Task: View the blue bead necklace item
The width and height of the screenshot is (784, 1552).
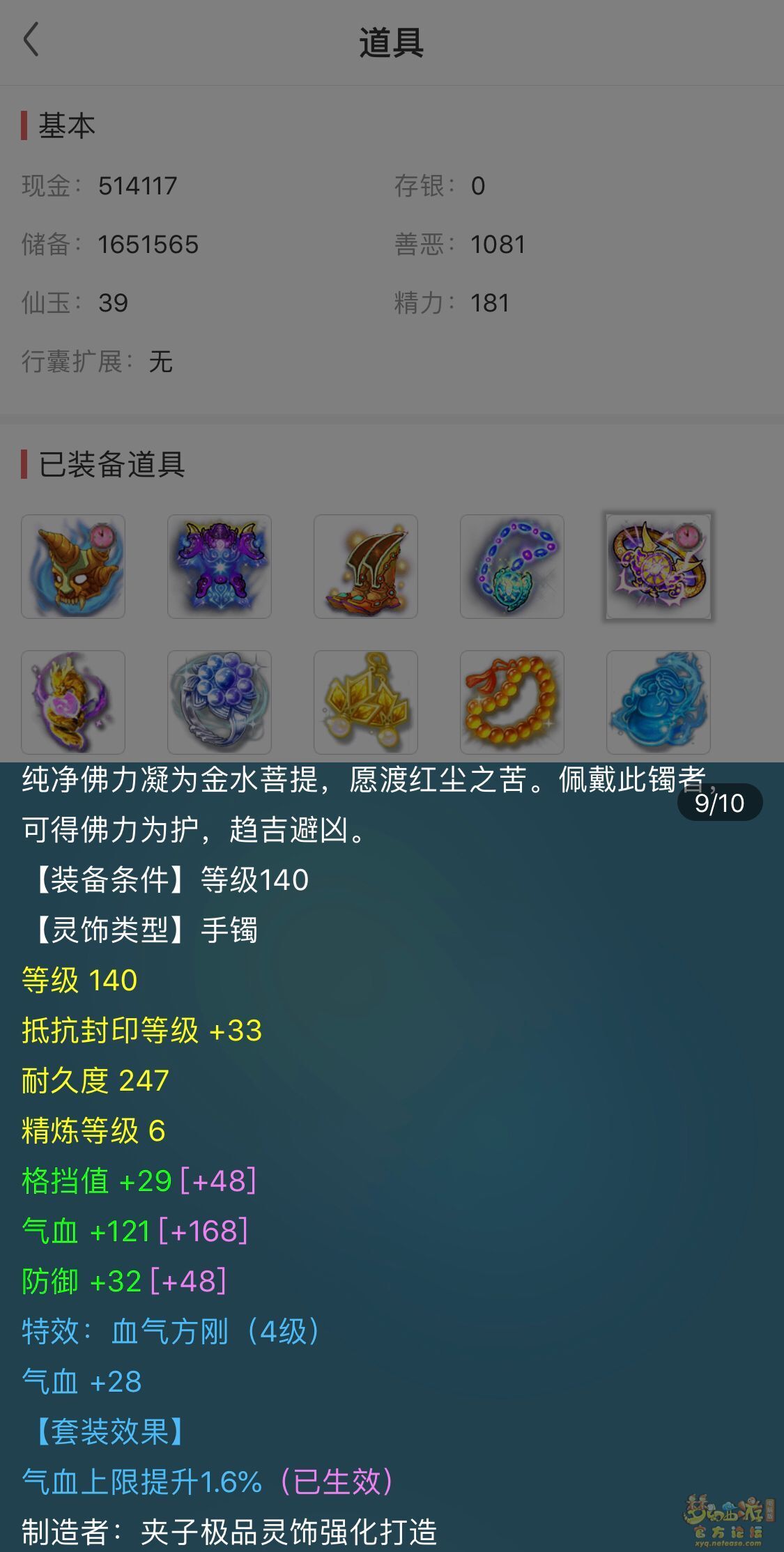Action: 512,566
